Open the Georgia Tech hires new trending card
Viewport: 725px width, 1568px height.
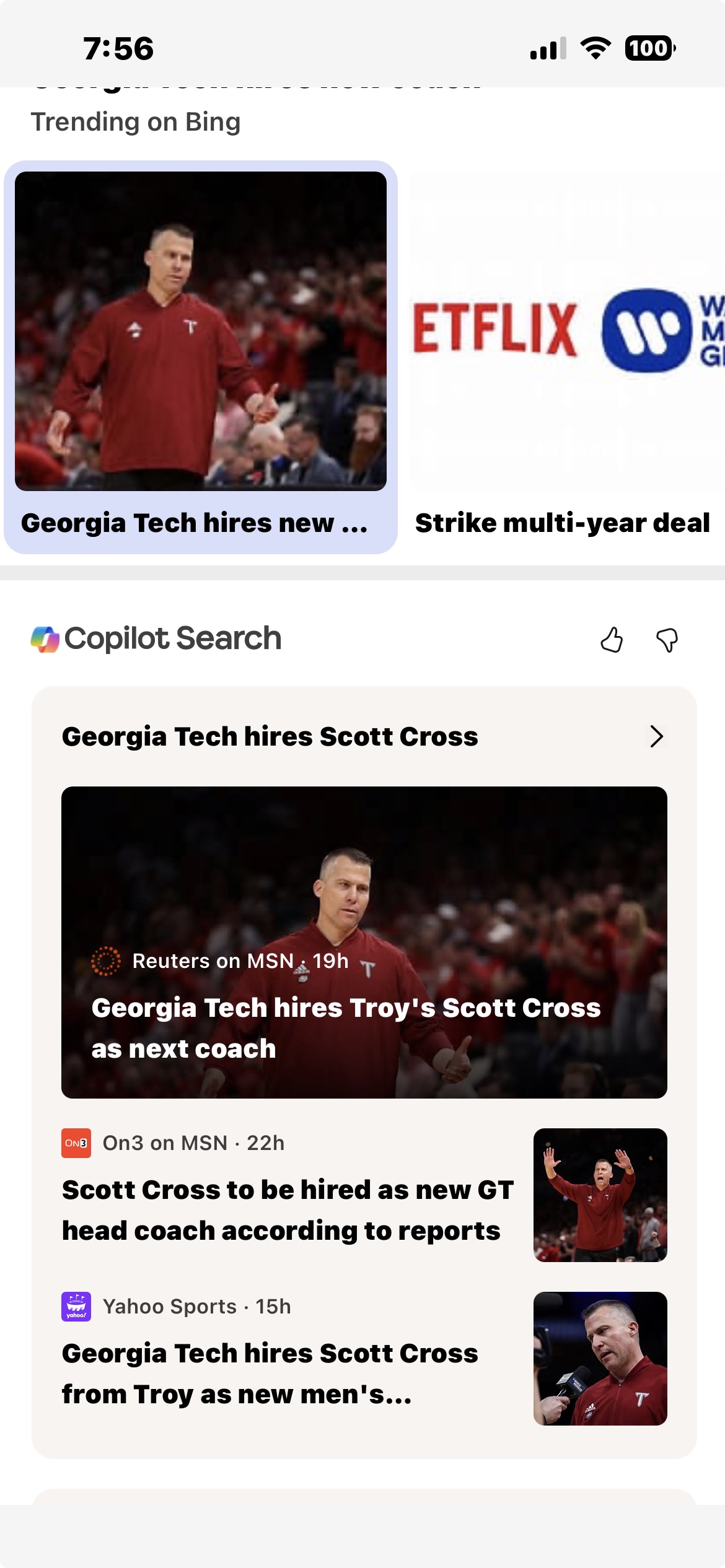click(x=200, y=357)
